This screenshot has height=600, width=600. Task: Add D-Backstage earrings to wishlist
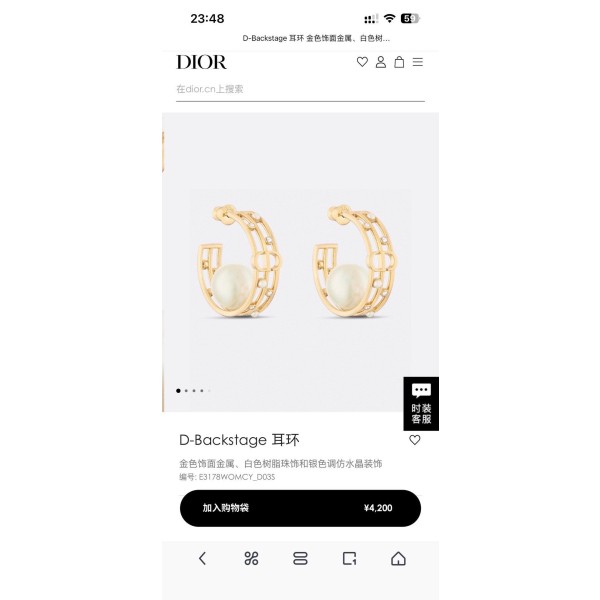[x=415, y=440]
